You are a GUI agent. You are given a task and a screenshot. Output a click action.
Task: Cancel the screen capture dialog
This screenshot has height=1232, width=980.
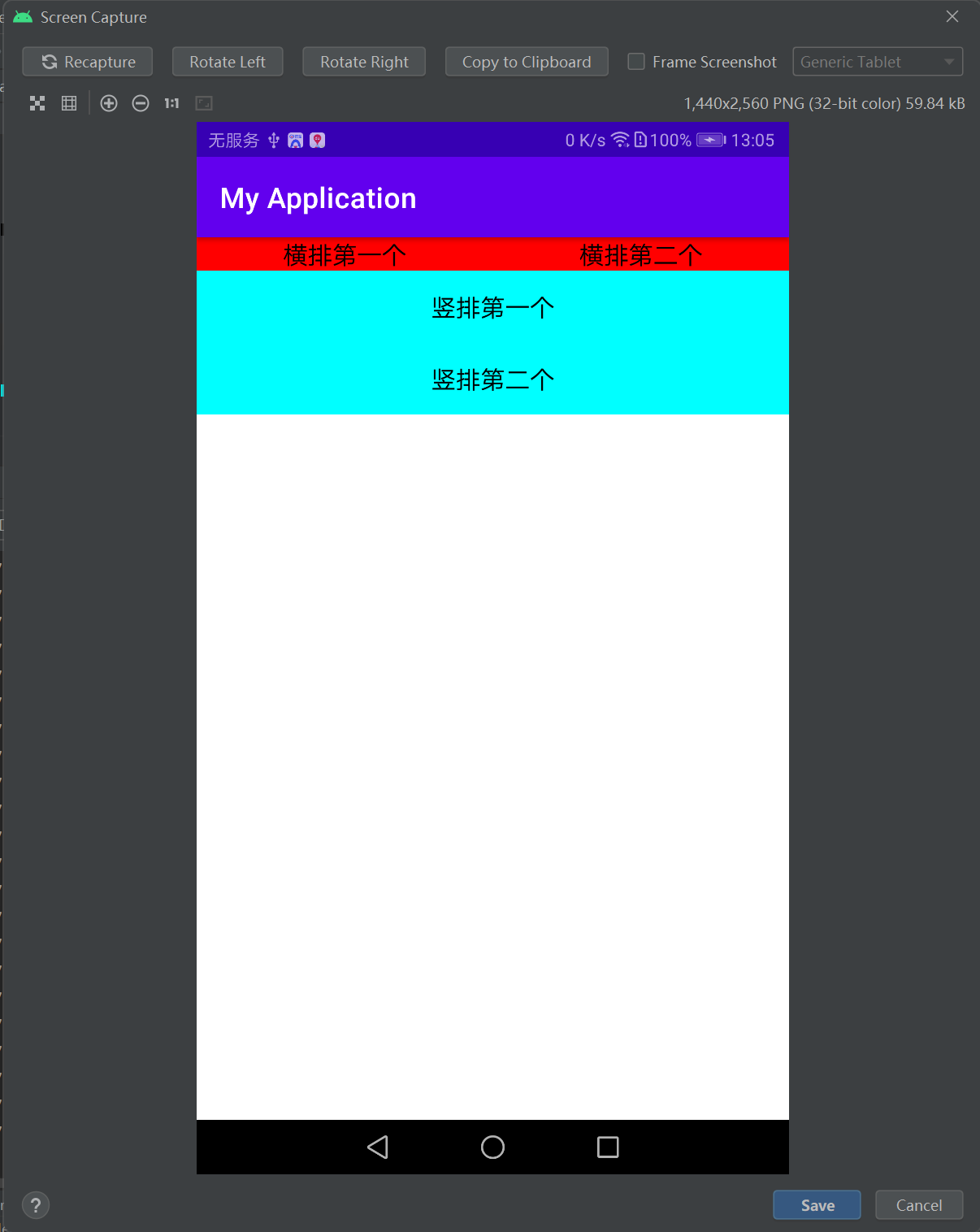919,1205
